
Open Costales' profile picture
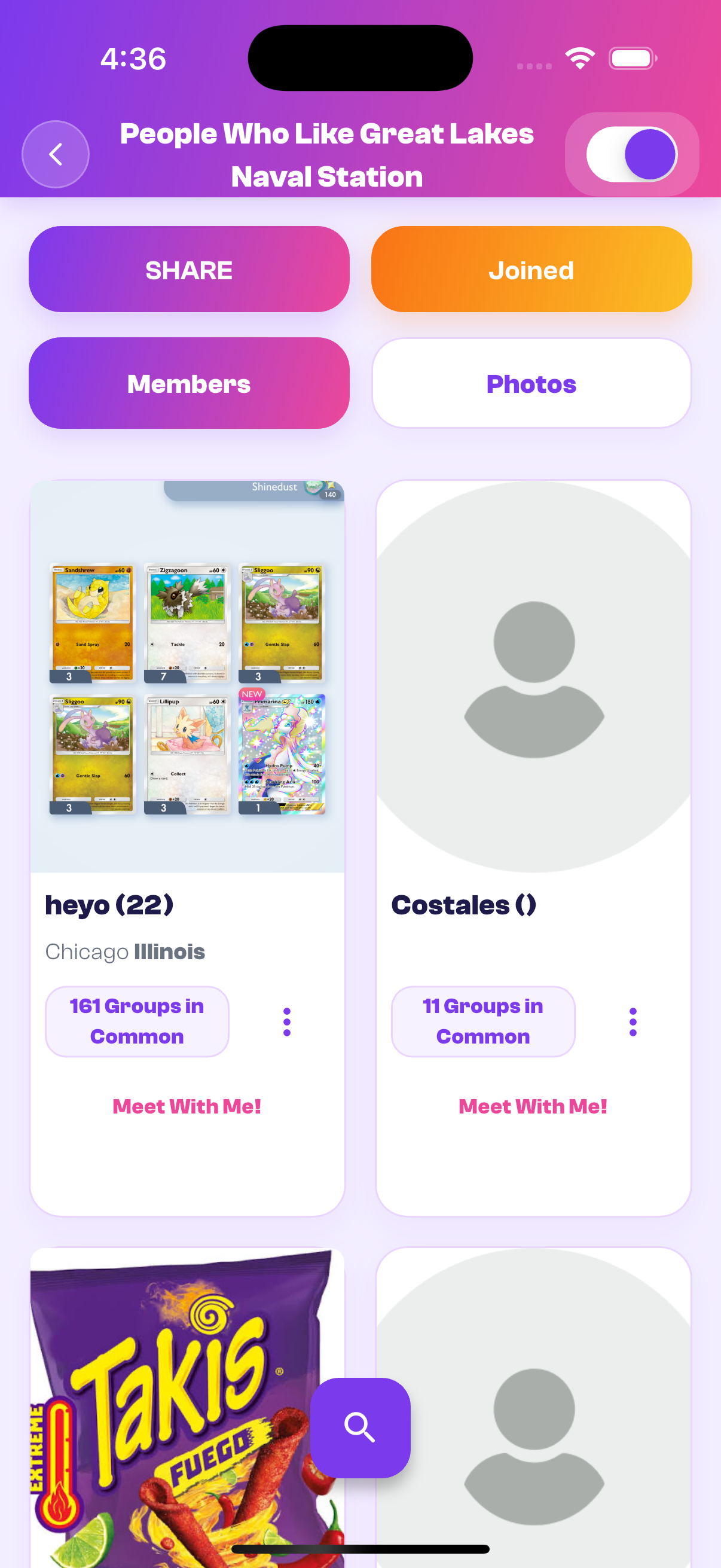pos(534,676)
